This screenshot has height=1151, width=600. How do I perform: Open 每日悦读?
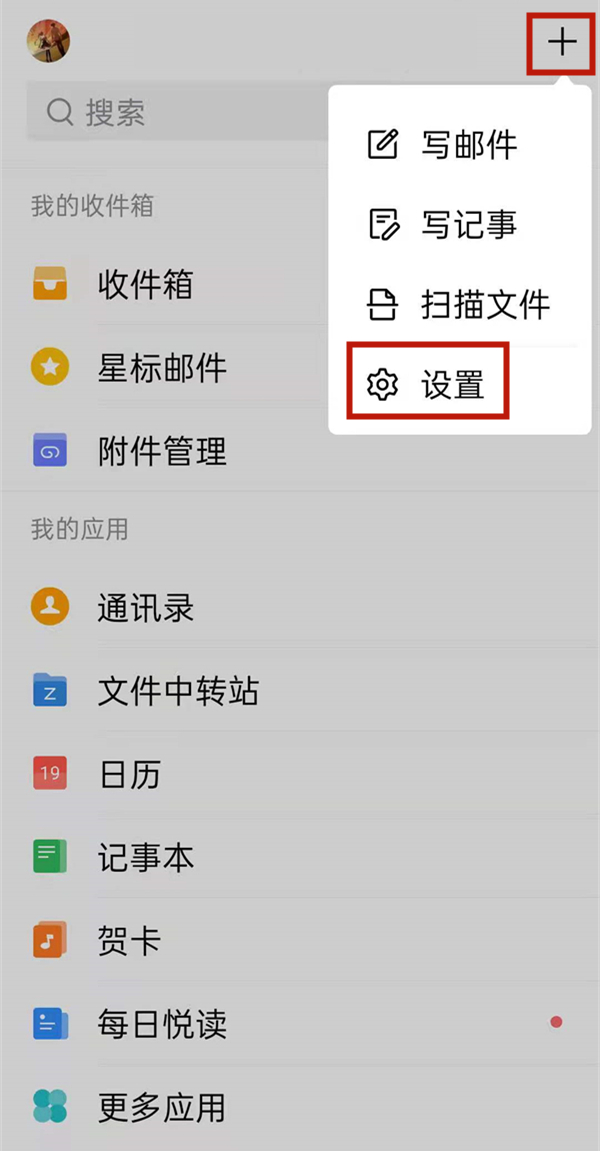coord(162,1024)
